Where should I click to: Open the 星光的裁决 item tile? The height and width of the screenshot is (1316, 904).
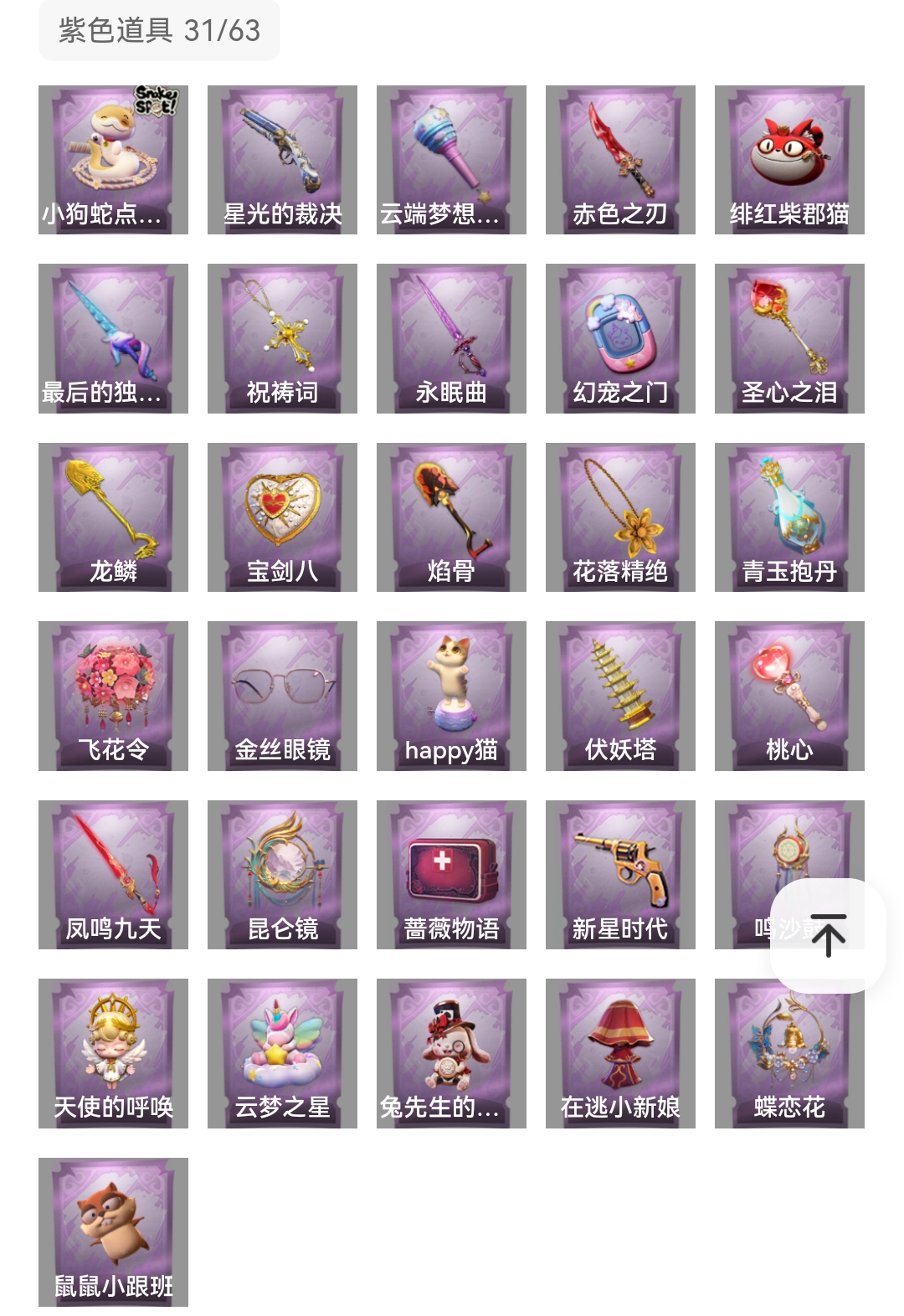click(282, 160)
